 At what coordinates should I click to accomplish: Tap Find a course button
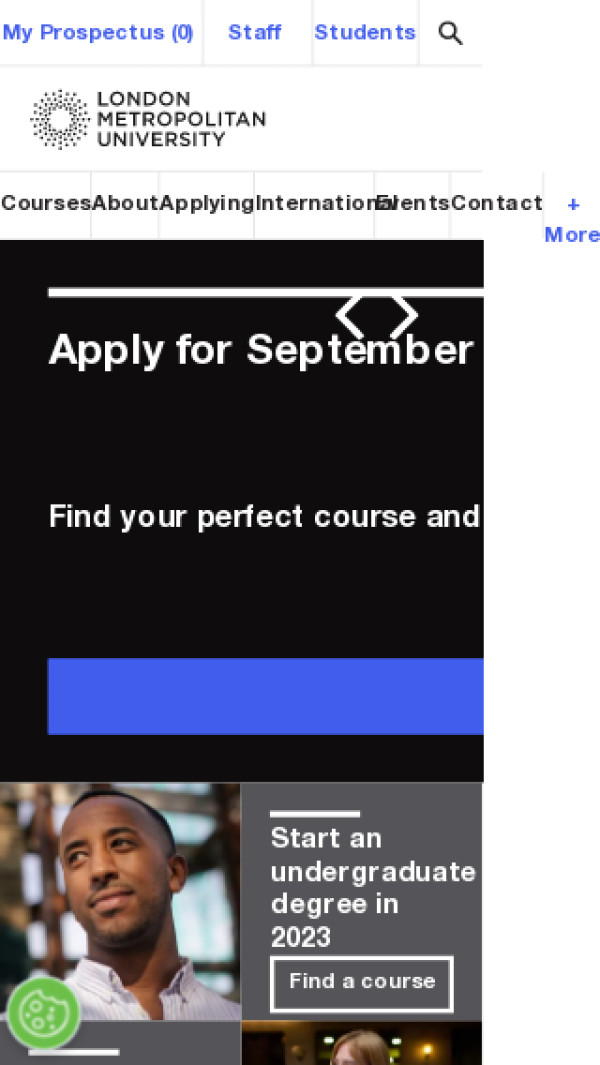362,983
